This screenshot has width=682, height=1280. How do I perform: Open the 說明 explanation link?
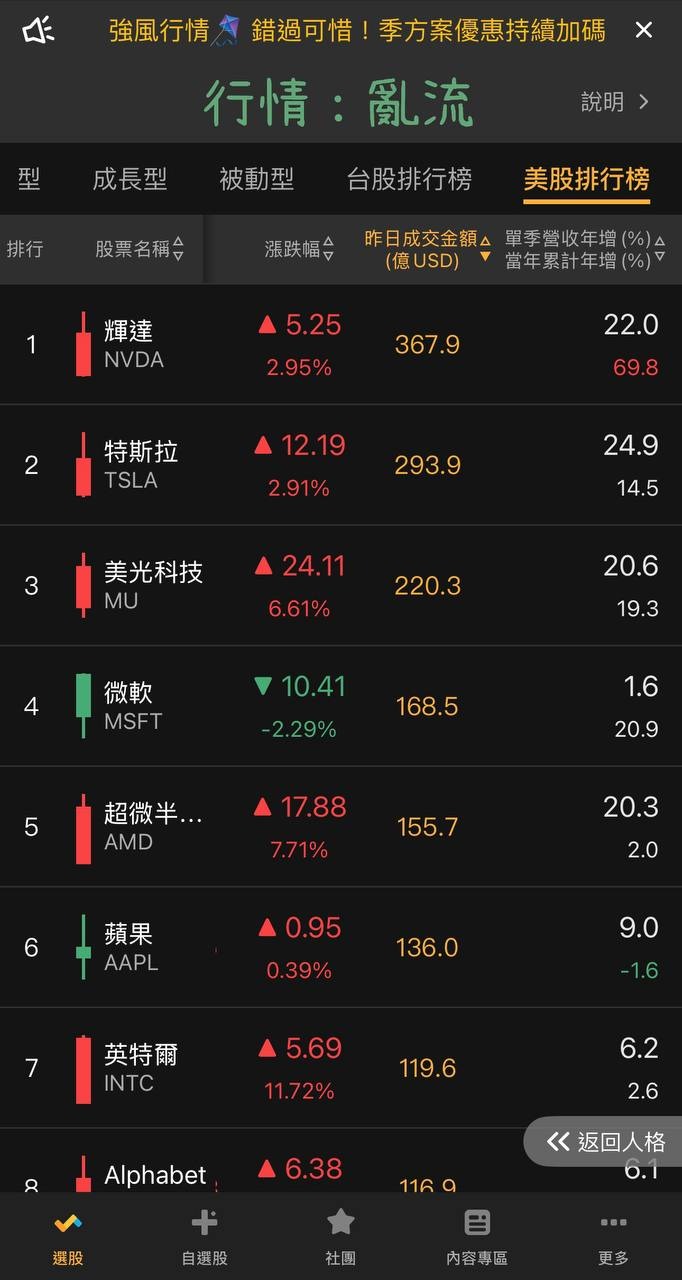pyautogui.click(x=615, y=102)
